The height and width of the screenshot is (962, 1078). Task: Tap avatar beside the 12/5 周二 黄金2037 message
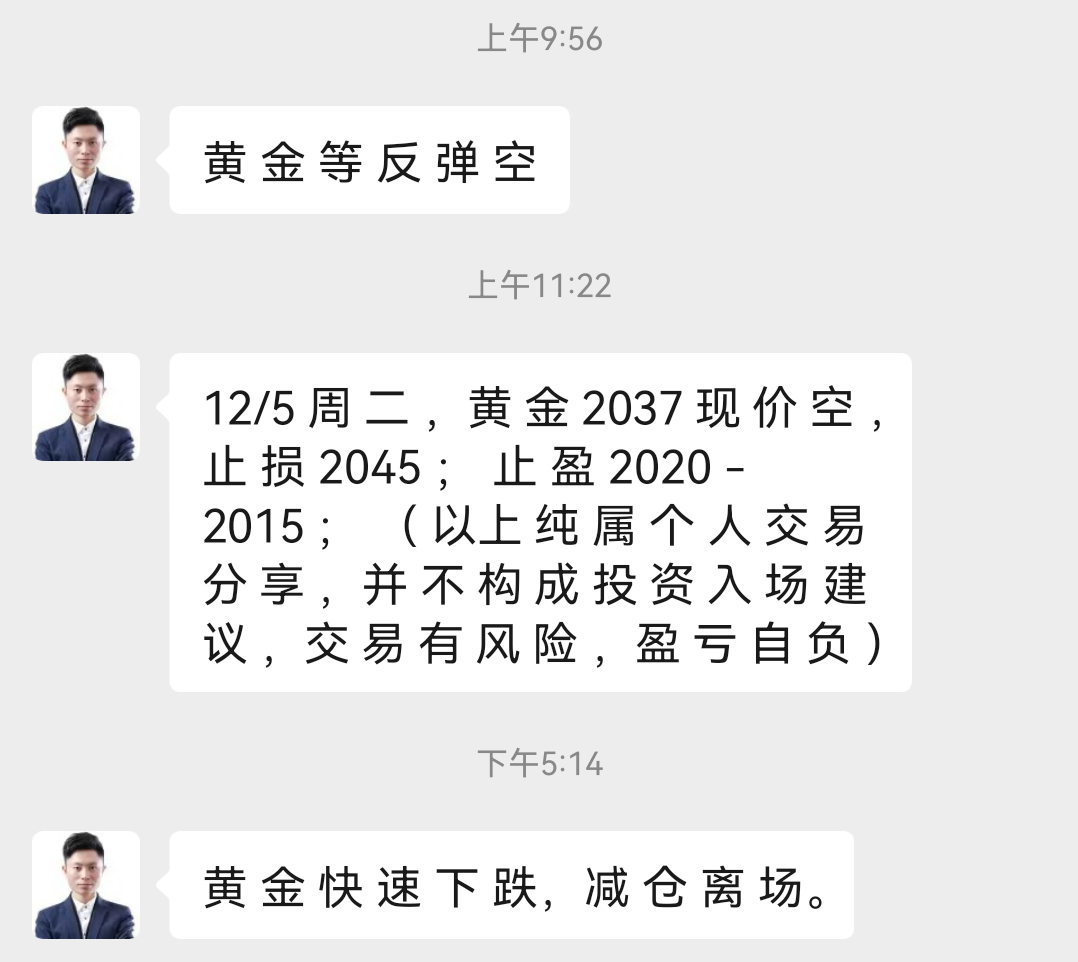(x=86, y=407)
